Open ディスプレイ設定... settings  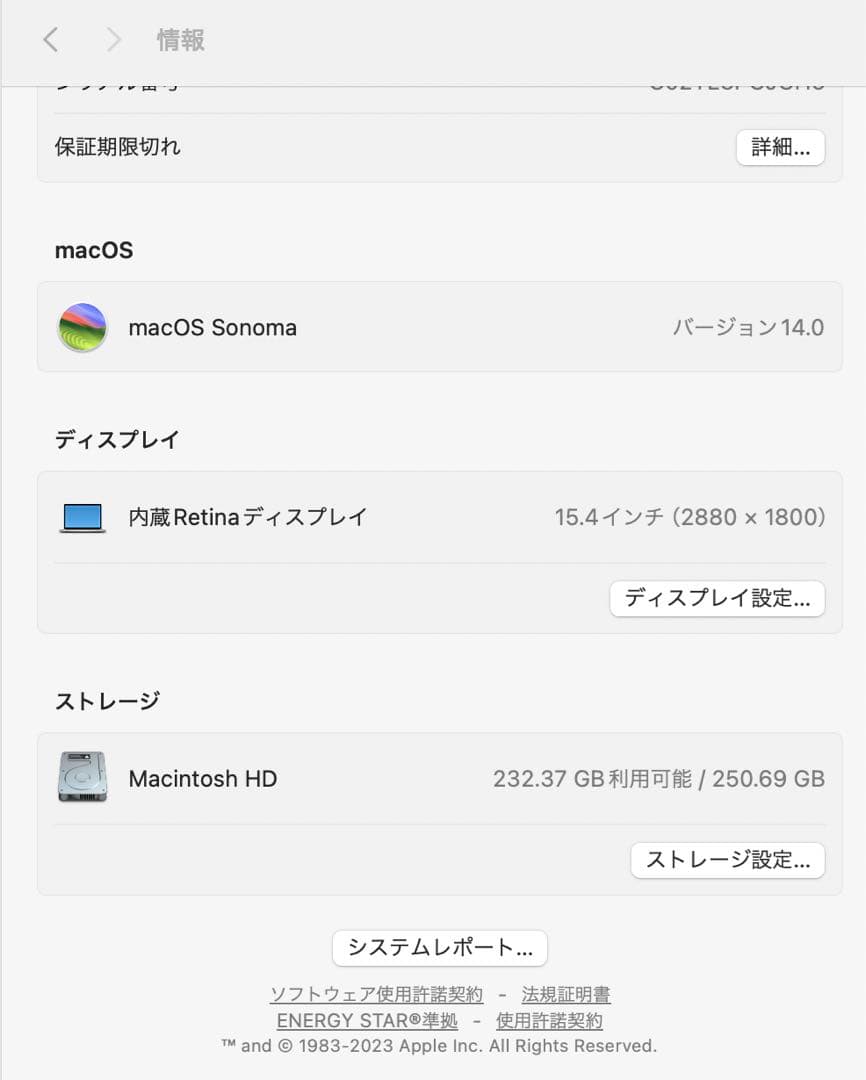[716, 599]
